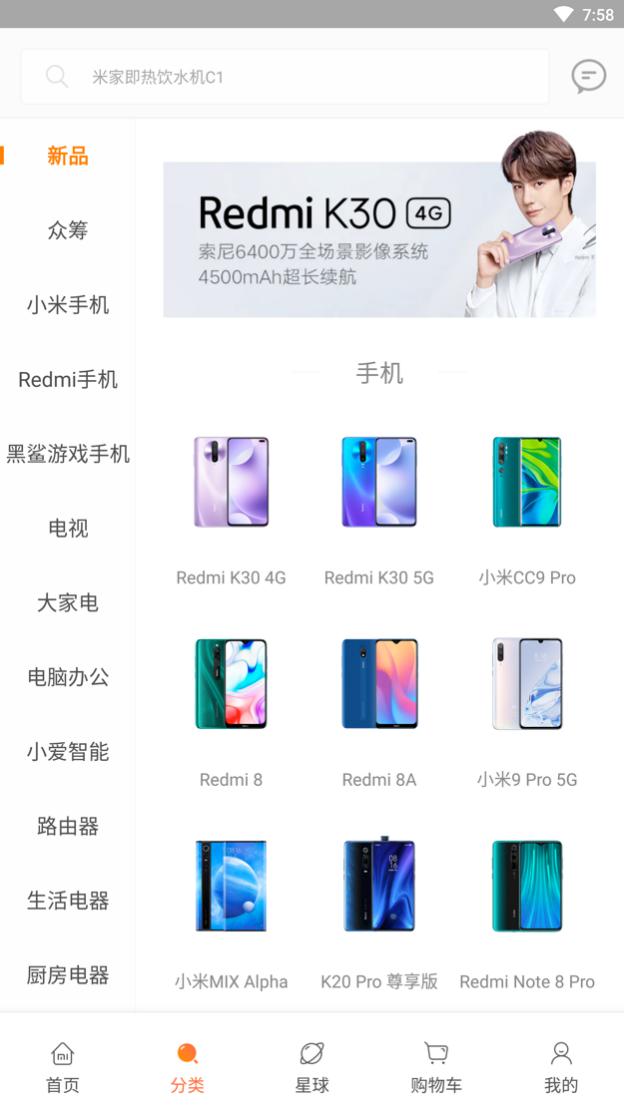This screenshot has height=1109, width=624.
Task: Open the Redmi K30 4G banner
Action: [379, 239]
